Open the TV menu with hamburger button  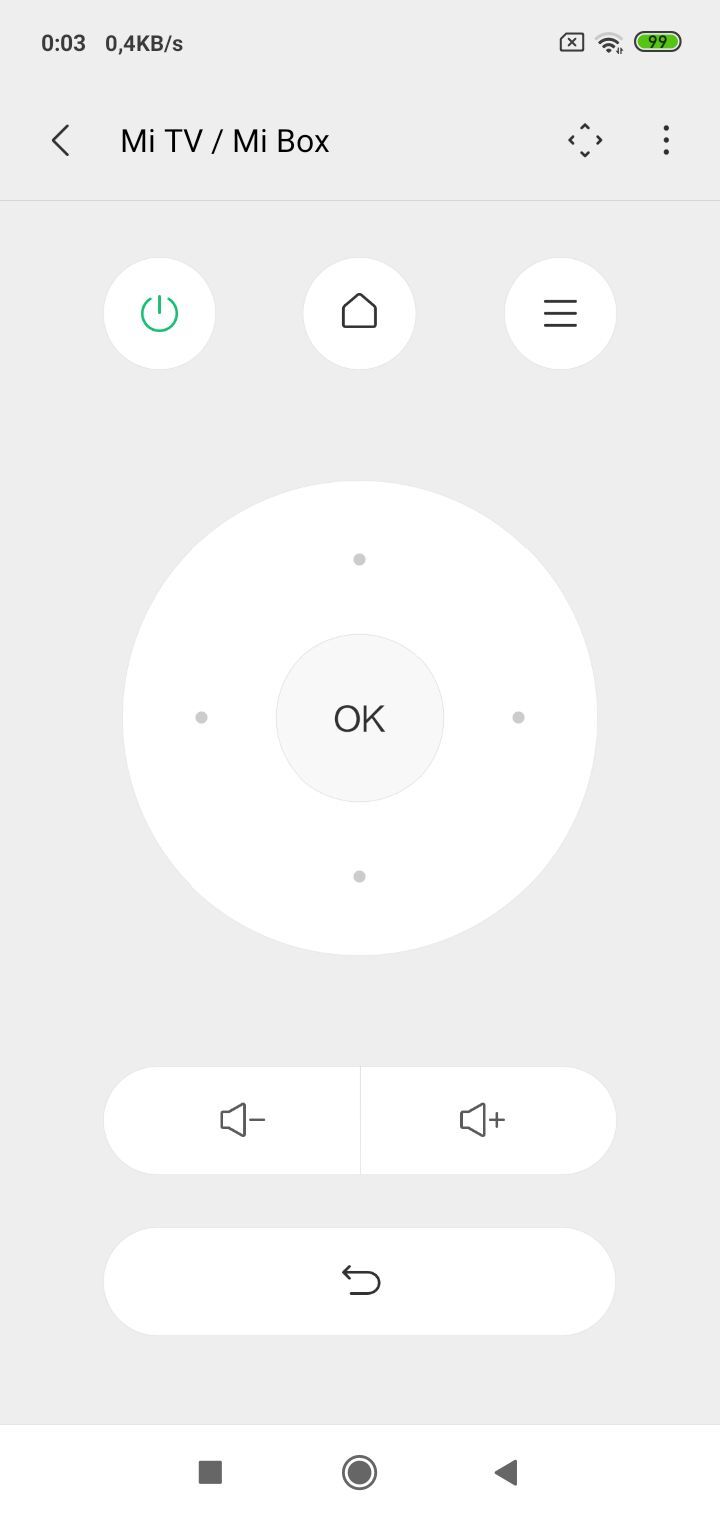tap(560, 313)
